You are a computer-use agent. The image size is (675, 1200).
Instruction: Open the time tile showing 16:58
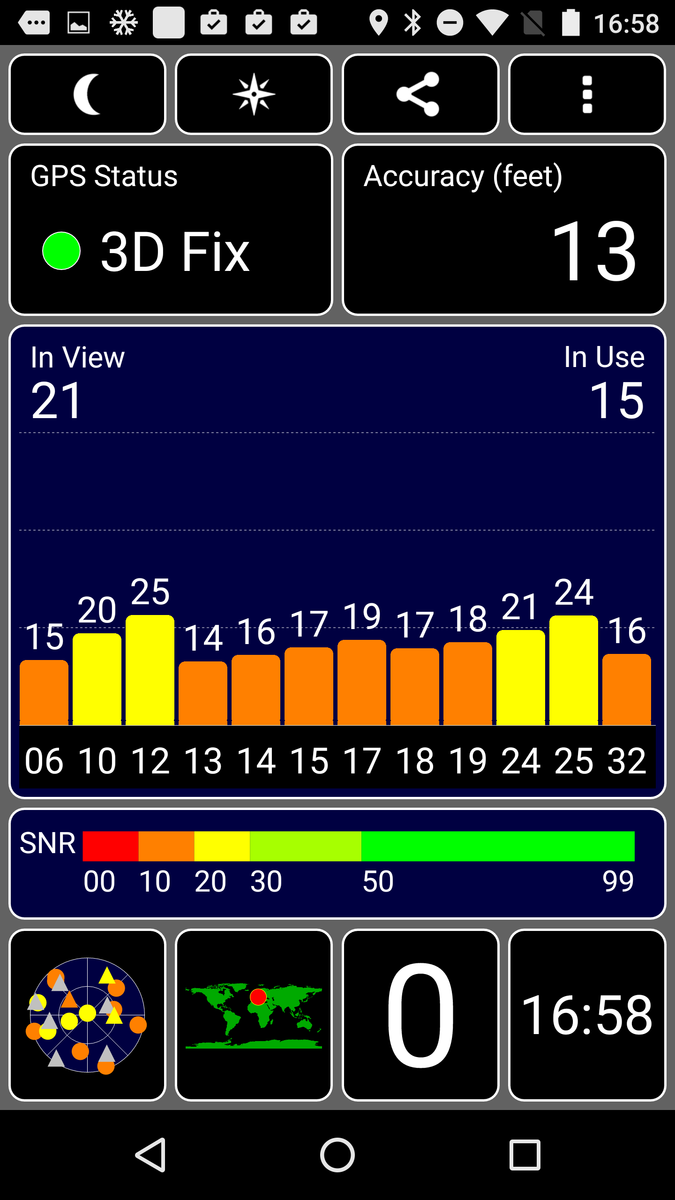point(587,1015)
